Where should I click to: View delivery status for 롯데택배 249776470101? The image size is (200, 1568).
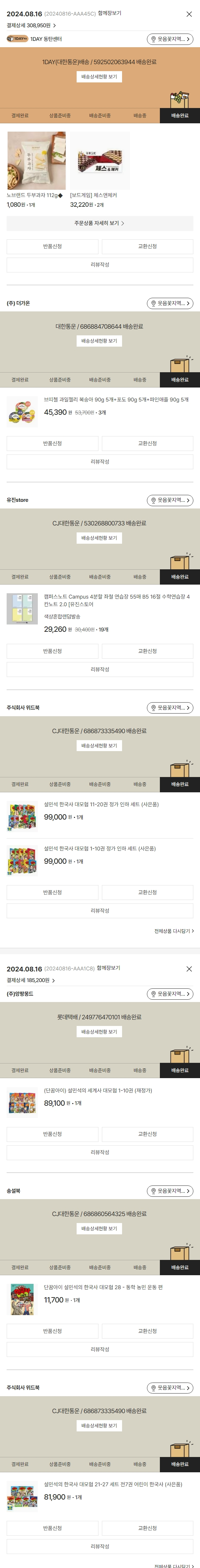[99, 1032]
